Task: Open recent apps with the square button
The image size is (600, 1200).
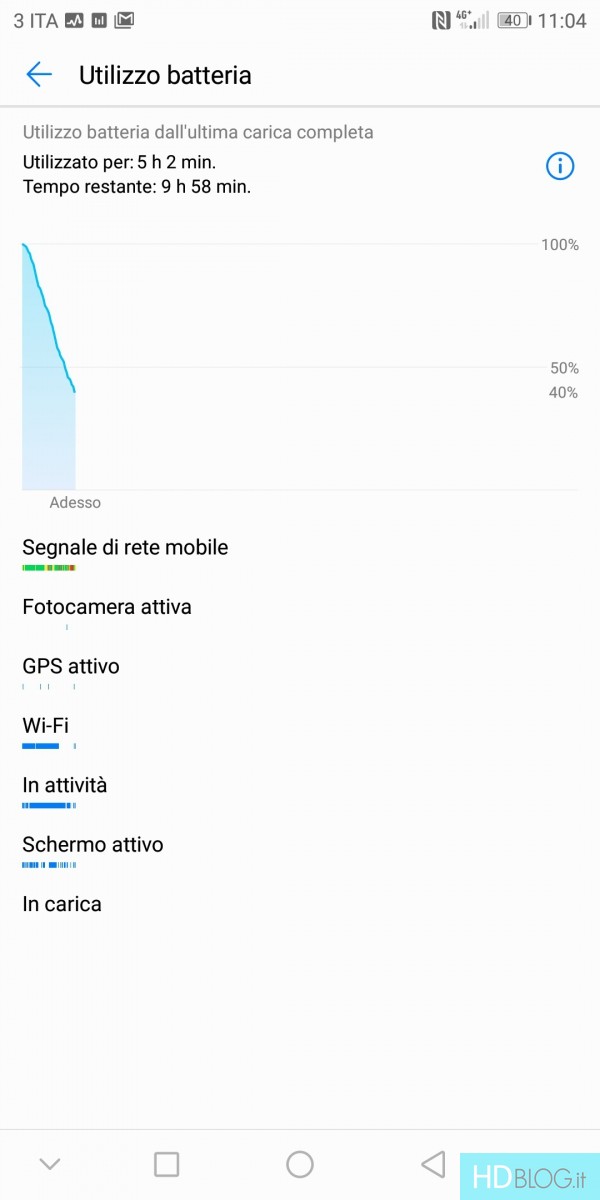Action: [x=166, y=1163]
